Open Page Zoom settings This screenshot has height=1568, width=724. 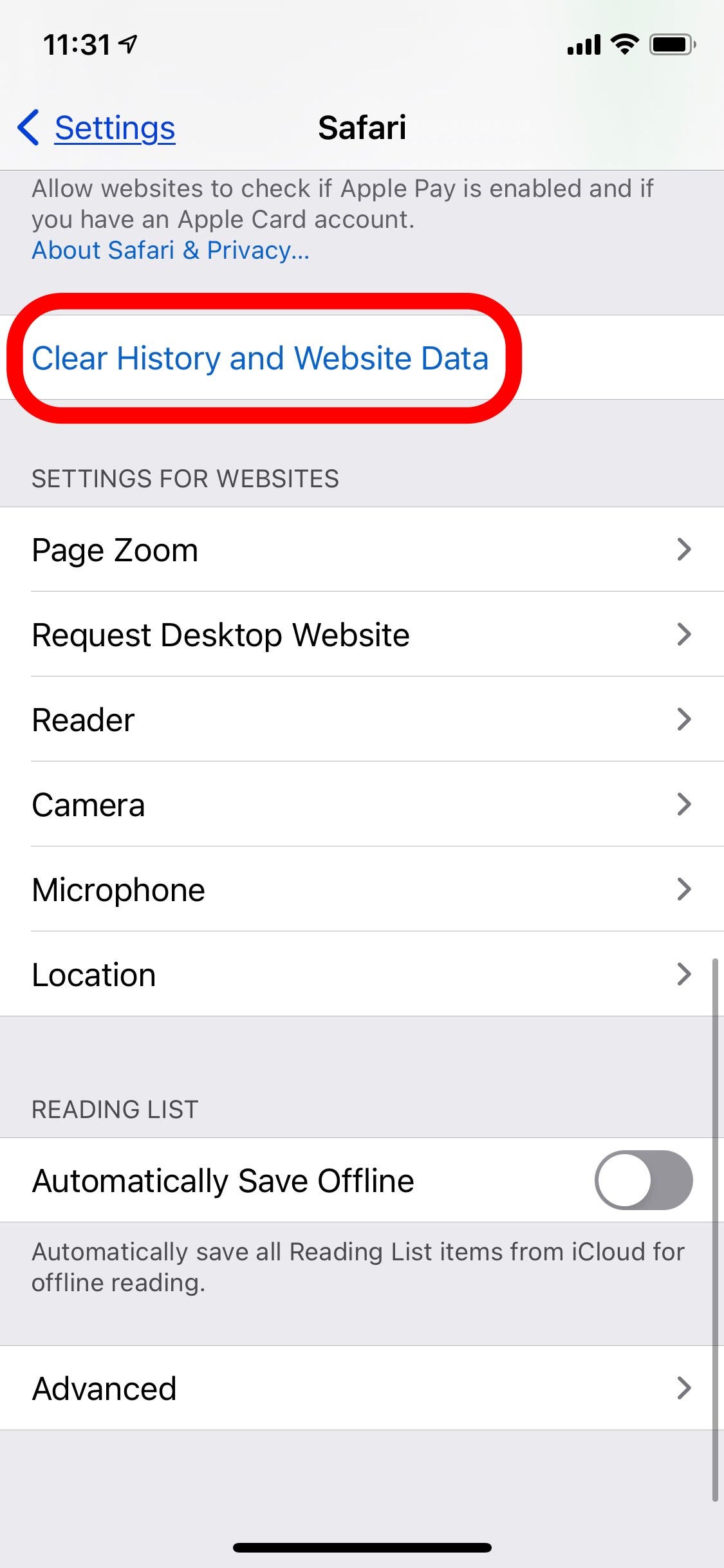click(x=362, y=550)
